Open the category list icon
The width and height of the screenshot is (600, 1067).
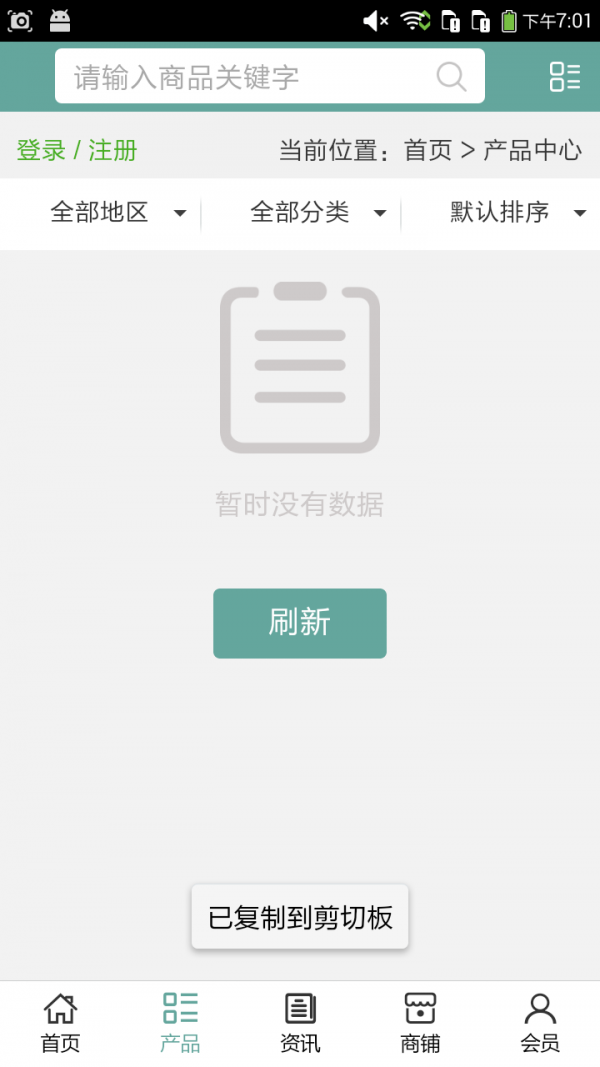coord(564,77)
